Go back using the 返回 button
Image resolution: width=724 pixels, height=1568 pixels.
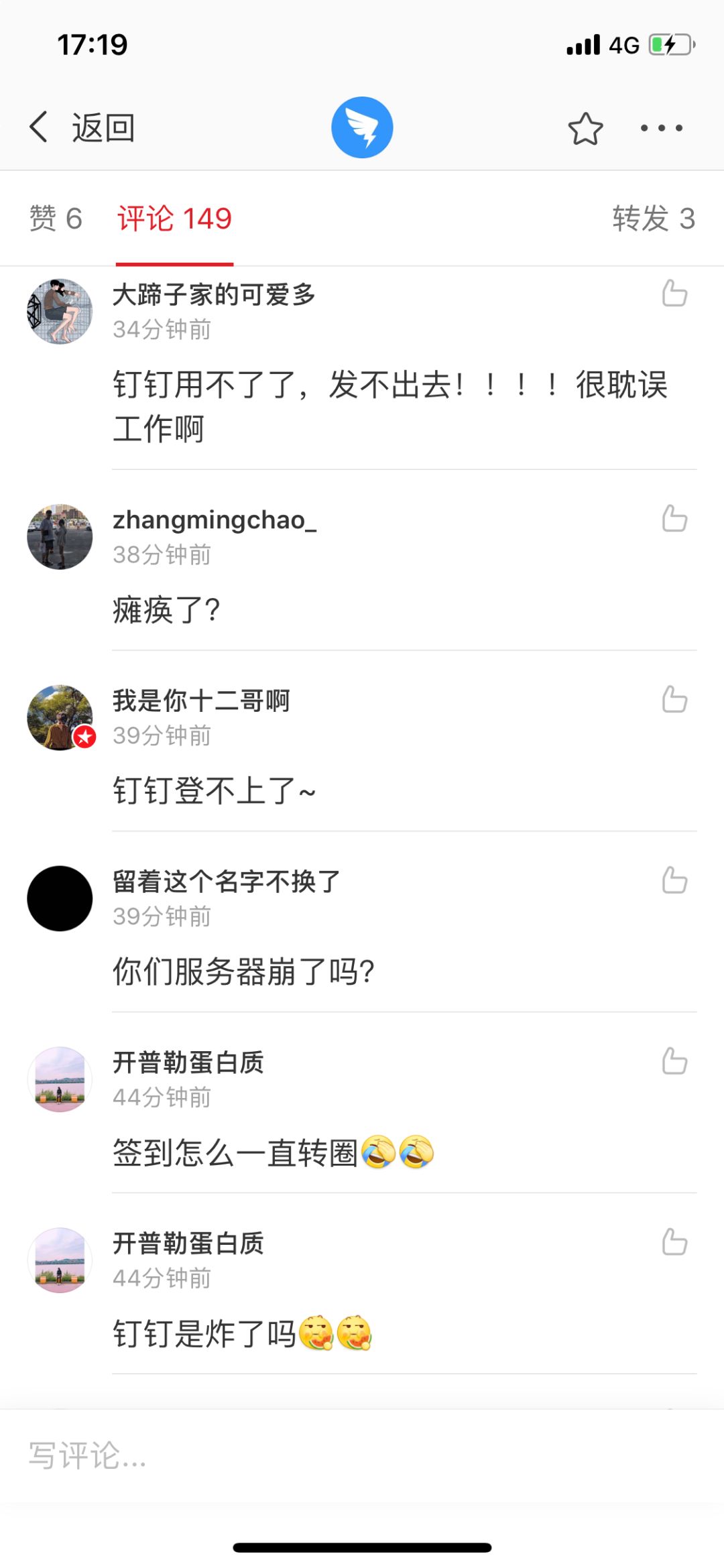point(82,127)
